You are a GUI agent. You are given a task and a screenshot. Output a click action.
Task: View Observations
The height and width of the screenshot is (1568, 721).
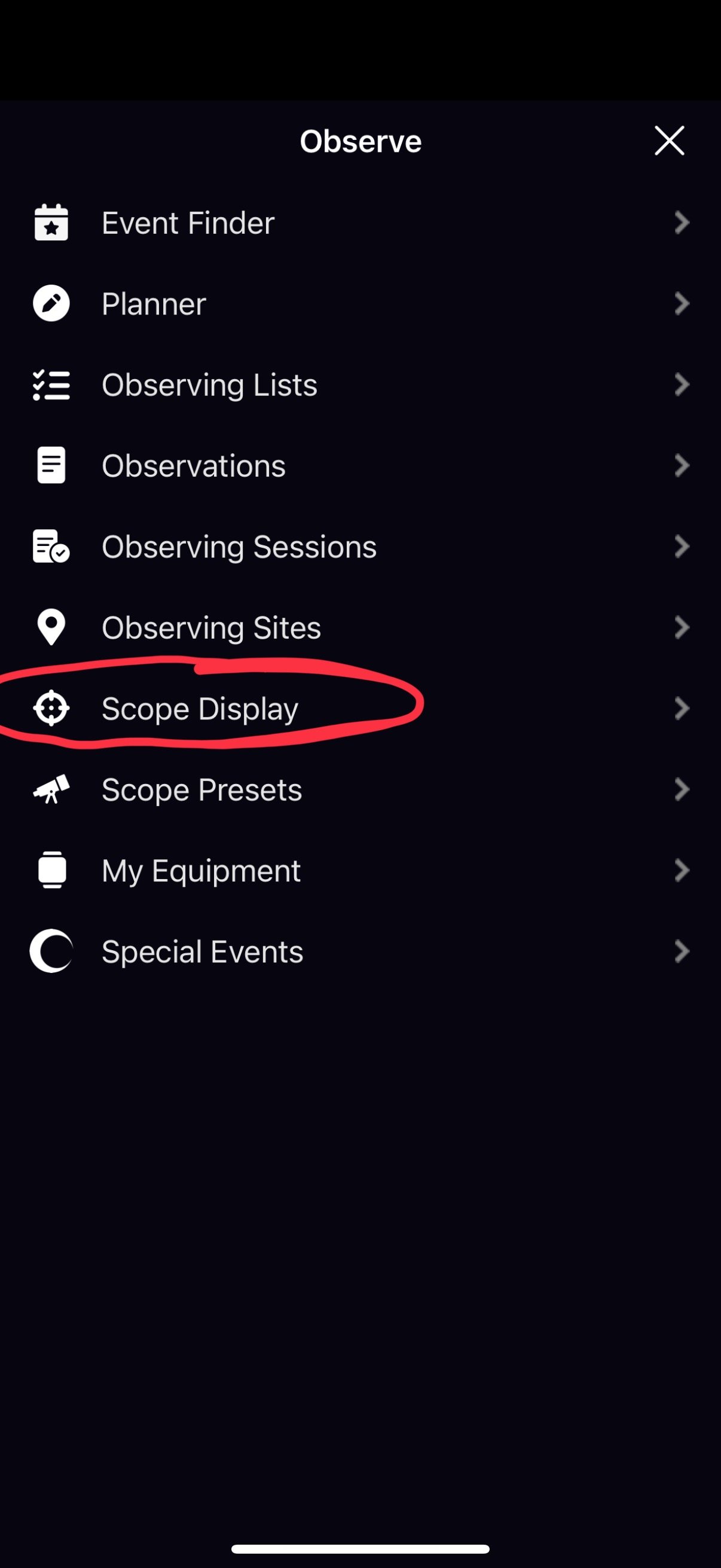point(360,466)
